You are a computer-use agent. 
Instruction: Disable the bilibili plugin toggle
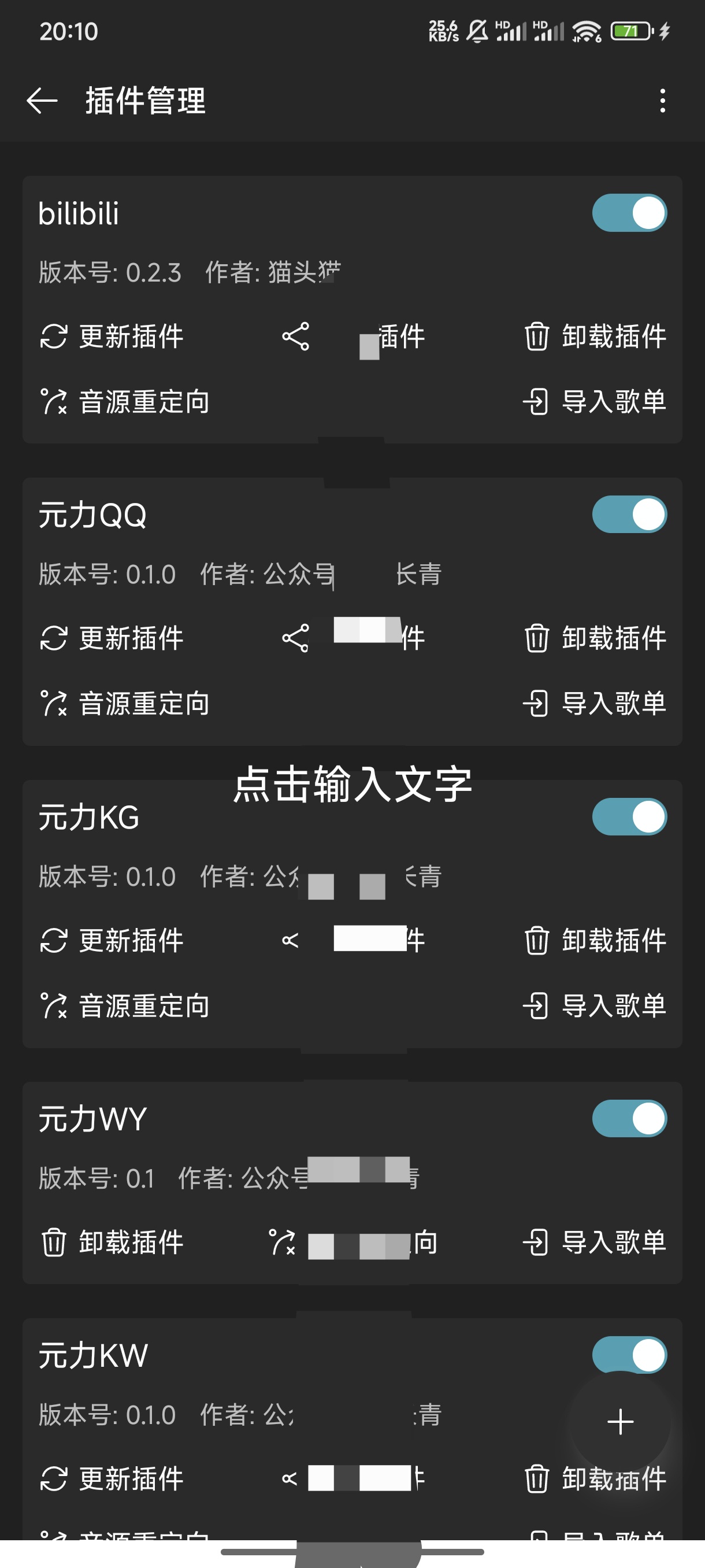[x=629, y=213]
